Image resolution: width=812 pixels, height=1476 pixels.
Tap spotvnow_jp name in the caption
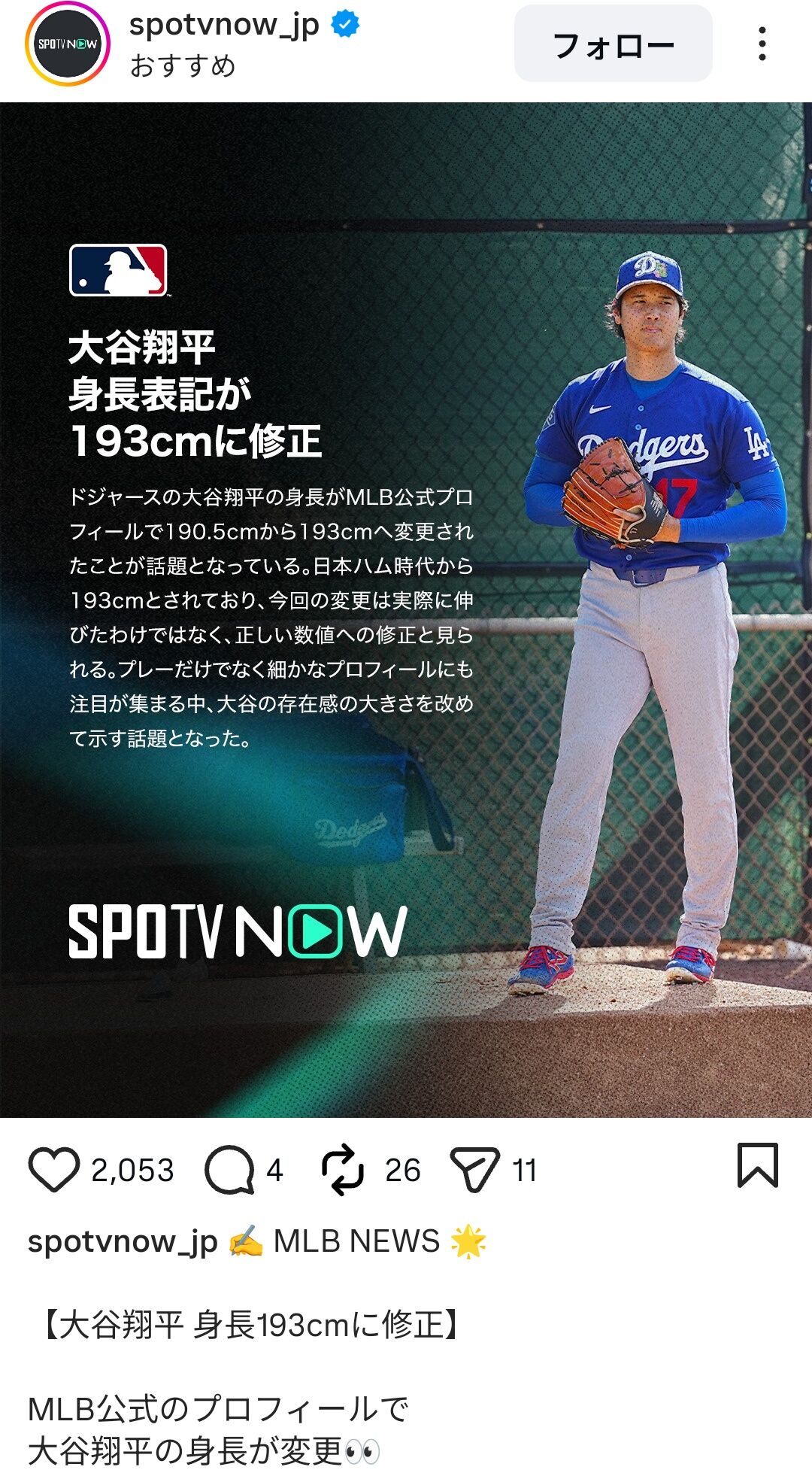123,1241
